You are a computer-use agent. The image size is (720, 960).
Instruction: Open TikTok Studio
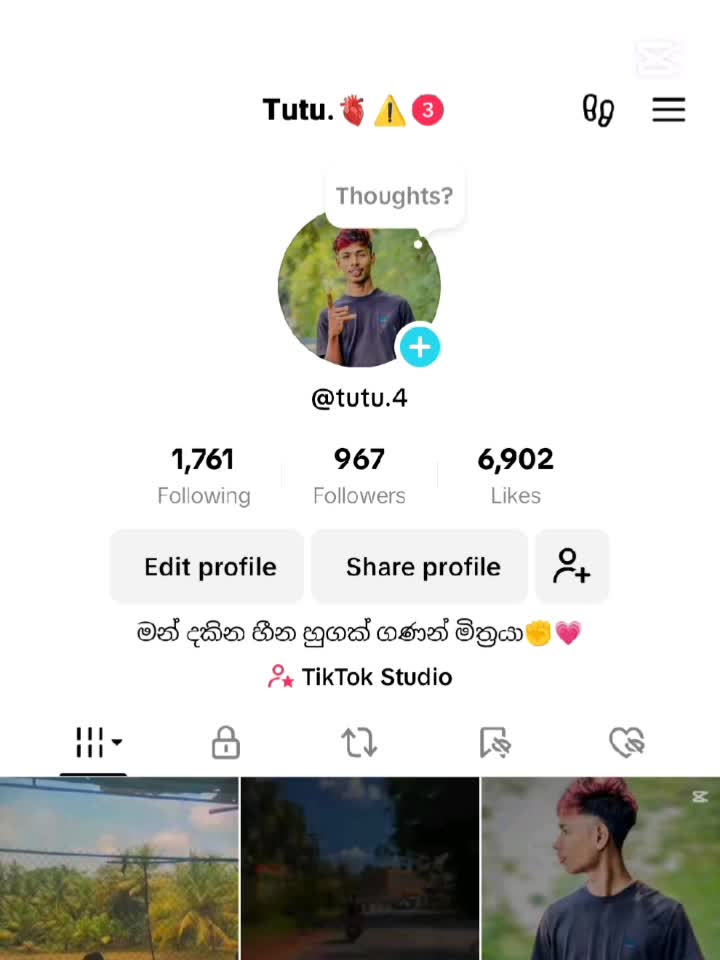[360, 677]
